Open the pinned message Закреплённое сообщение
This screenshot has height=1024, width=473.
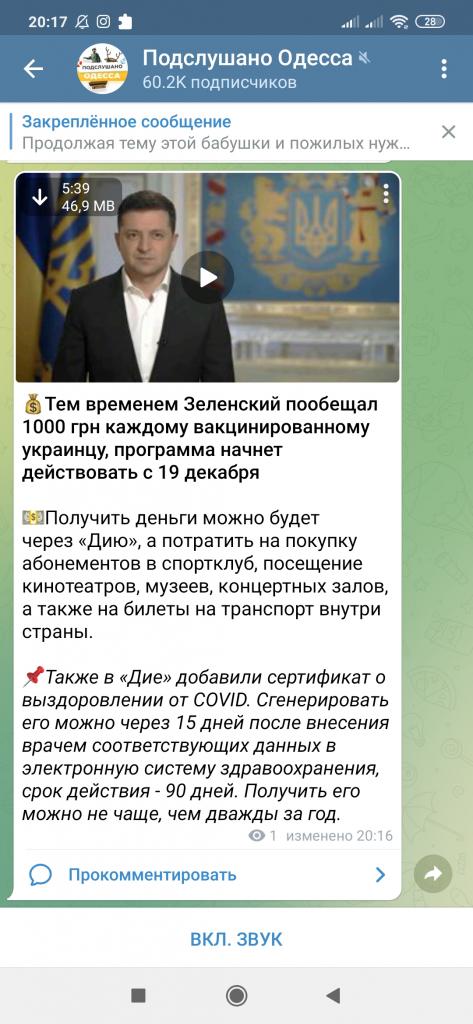click(216, 132)
